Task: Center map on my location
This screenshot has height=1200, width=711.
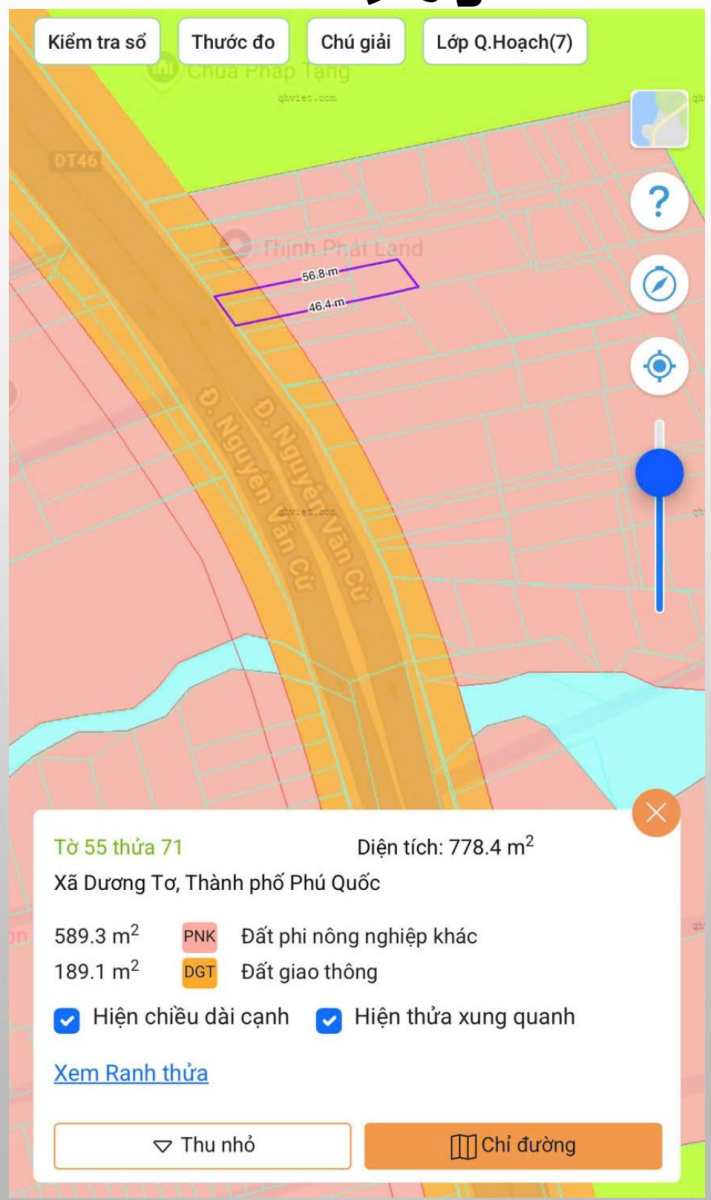Action: 659,366
